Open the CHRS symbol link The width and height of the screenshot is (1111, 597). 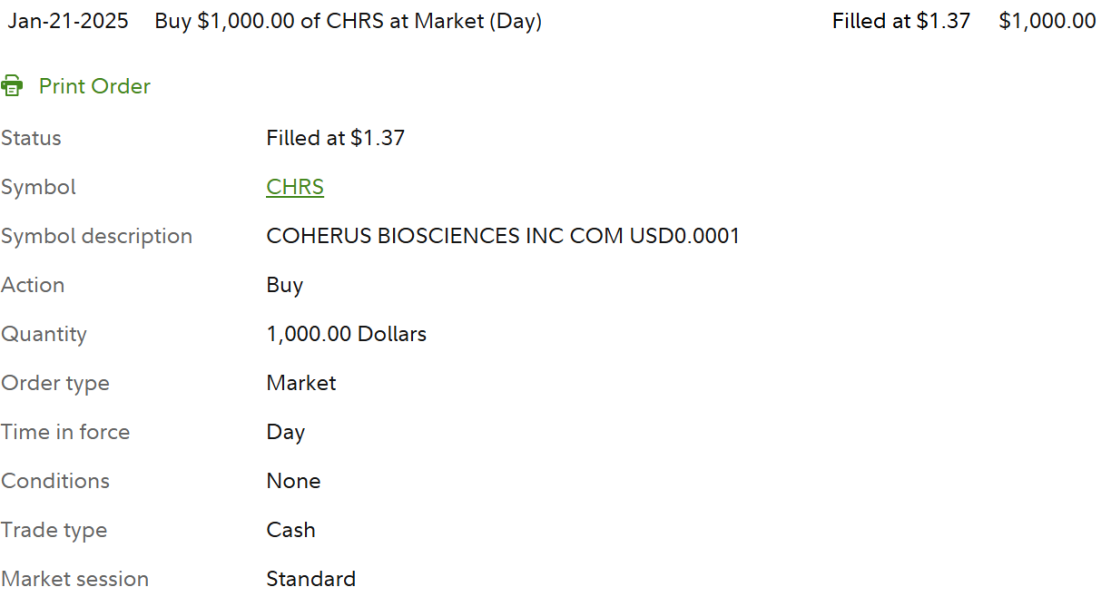coord(295,186)
